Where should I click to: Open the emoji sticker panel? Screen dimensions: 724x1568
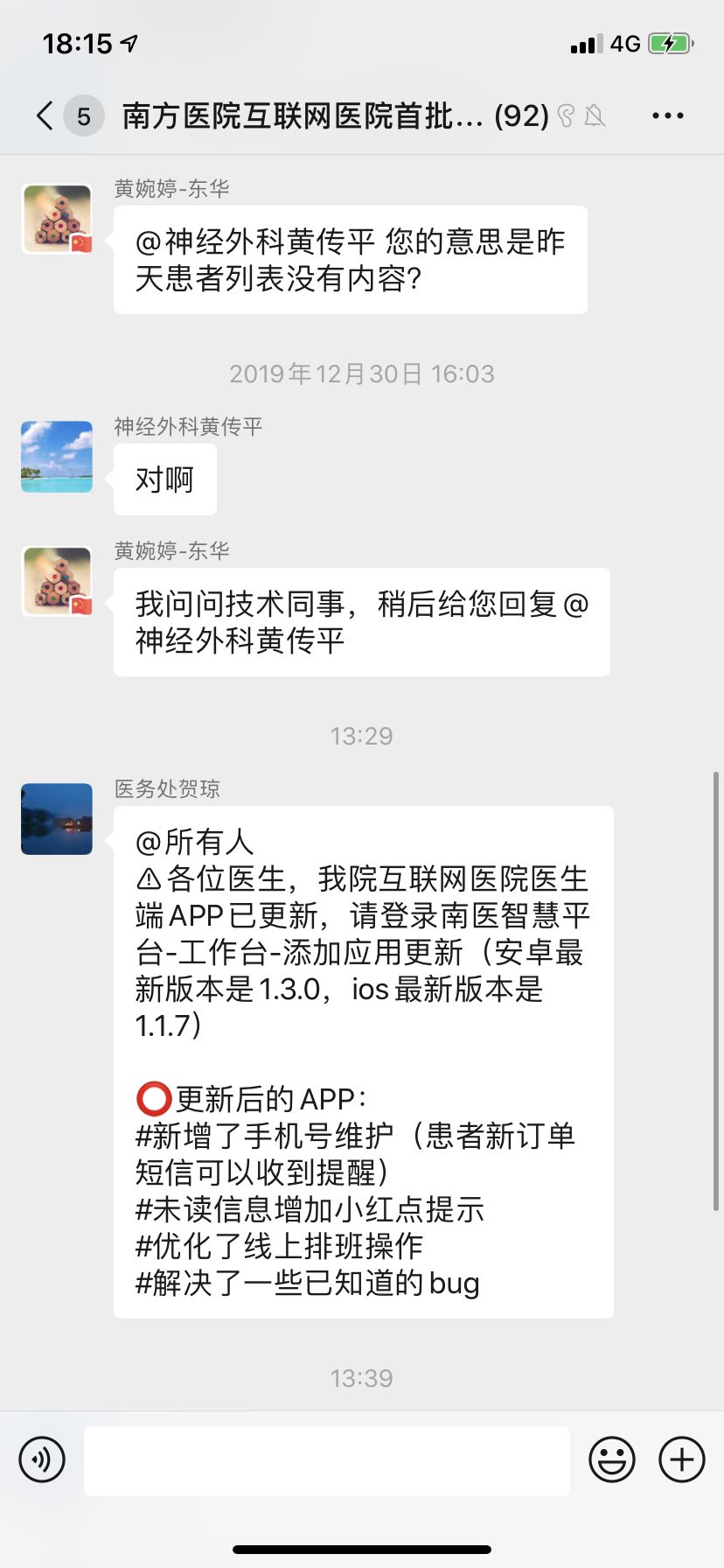pyautogui.click(x=611, y=1459)
